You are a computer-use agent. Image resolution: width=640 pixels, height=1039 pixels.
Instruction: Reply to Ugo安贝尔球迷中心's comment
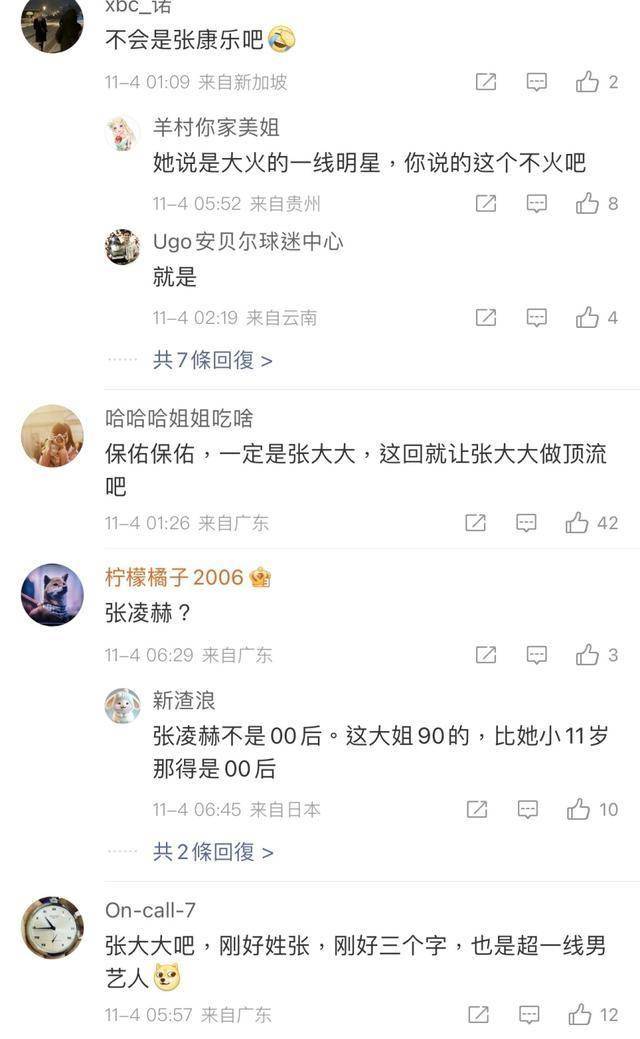[537, 317]
